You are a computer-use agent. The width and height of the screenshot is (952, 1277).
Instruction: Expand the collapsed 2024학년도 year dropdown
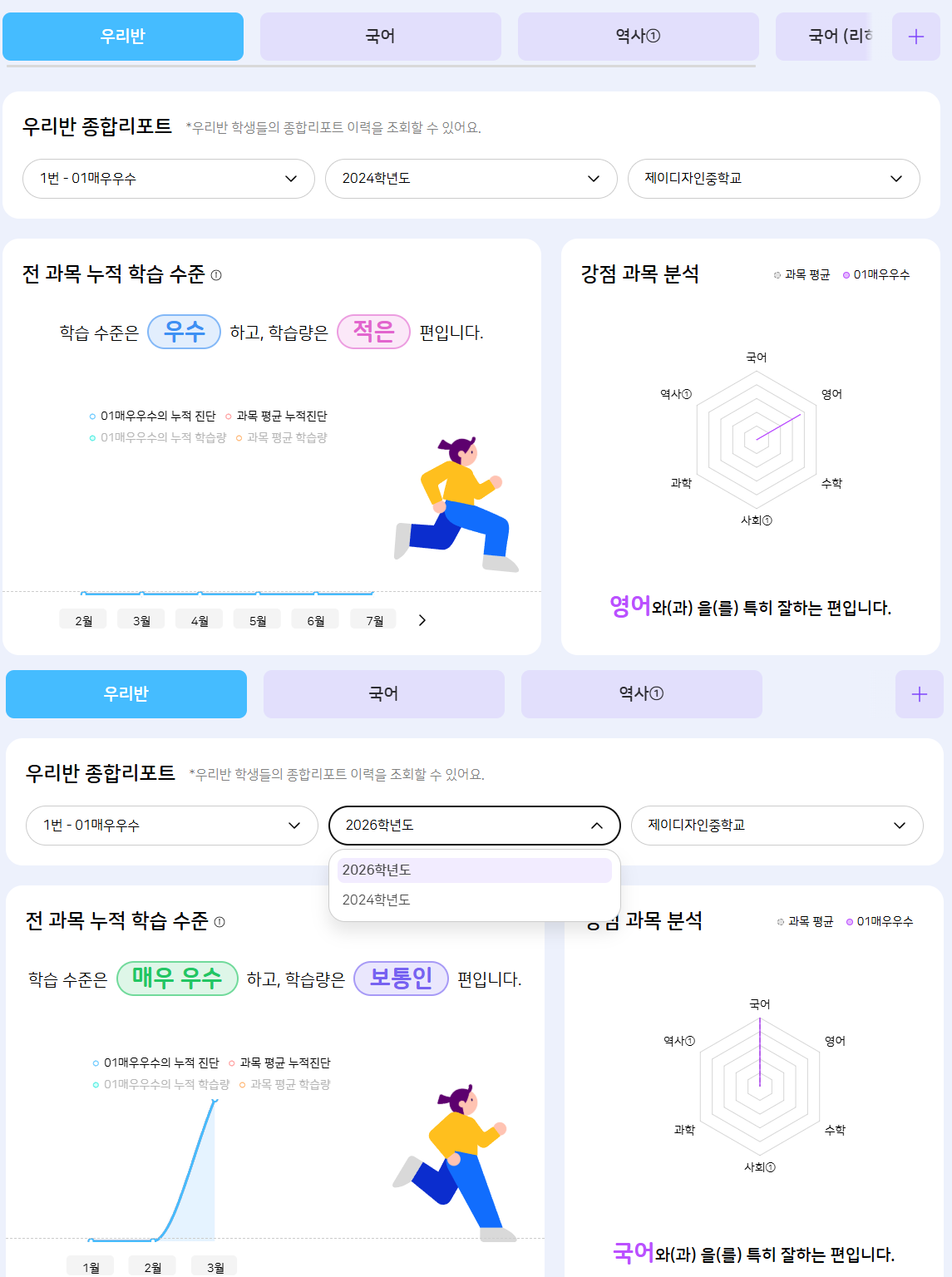click(471, 179)
